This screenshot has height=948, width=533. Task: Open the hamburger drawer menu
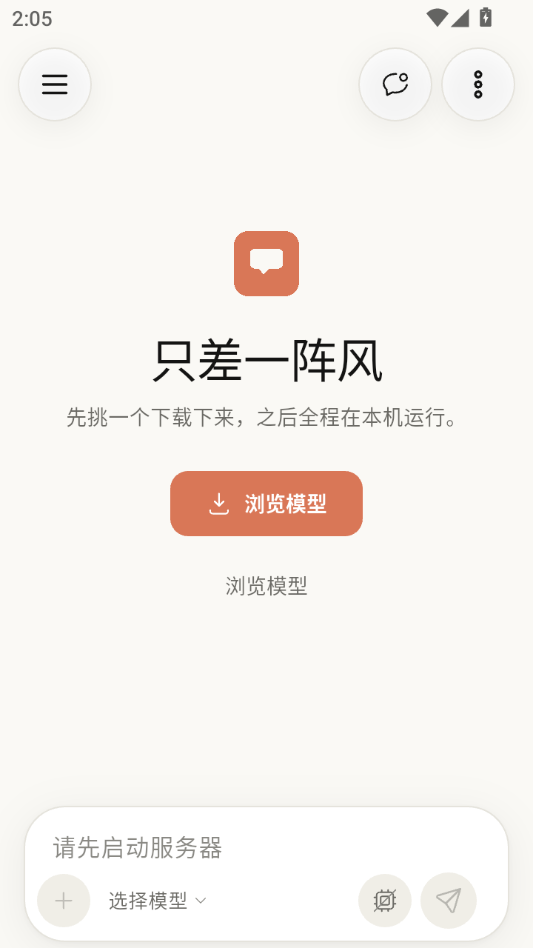click(x=55, y=85)
